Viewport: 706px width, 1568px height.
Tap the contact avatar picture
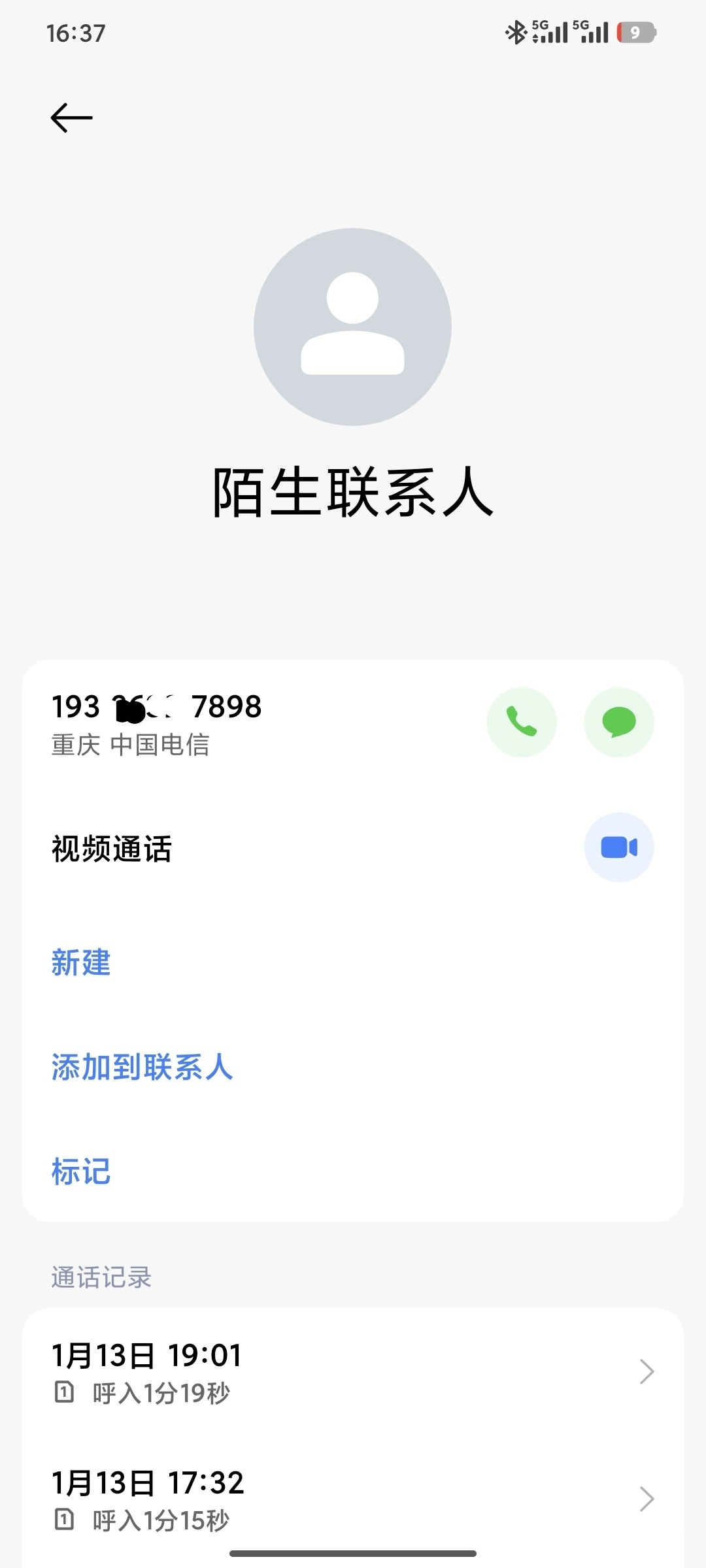coord(352,327)
